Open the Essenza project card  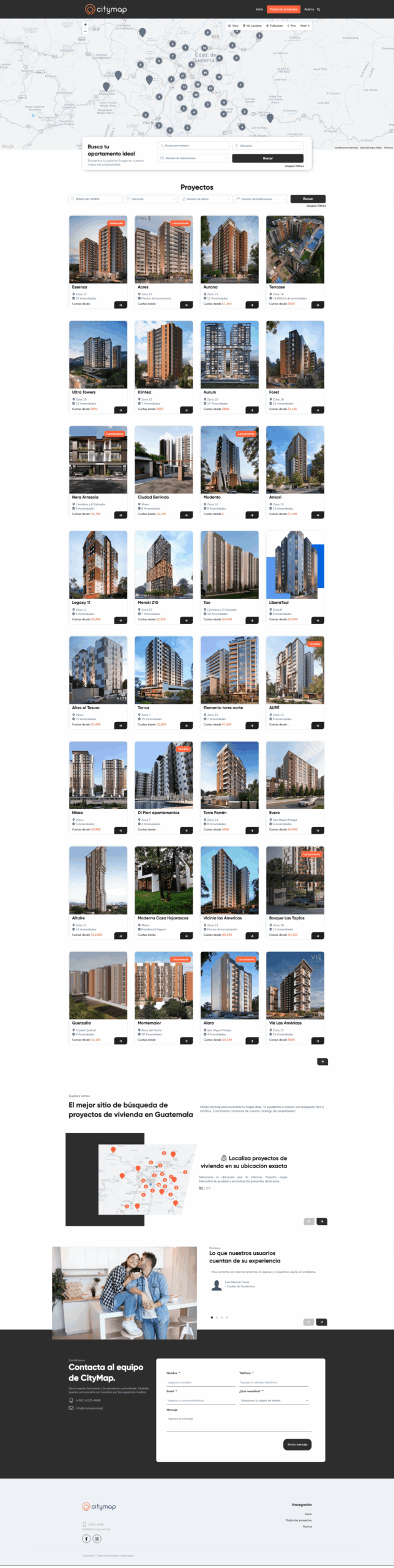[98, 250]
